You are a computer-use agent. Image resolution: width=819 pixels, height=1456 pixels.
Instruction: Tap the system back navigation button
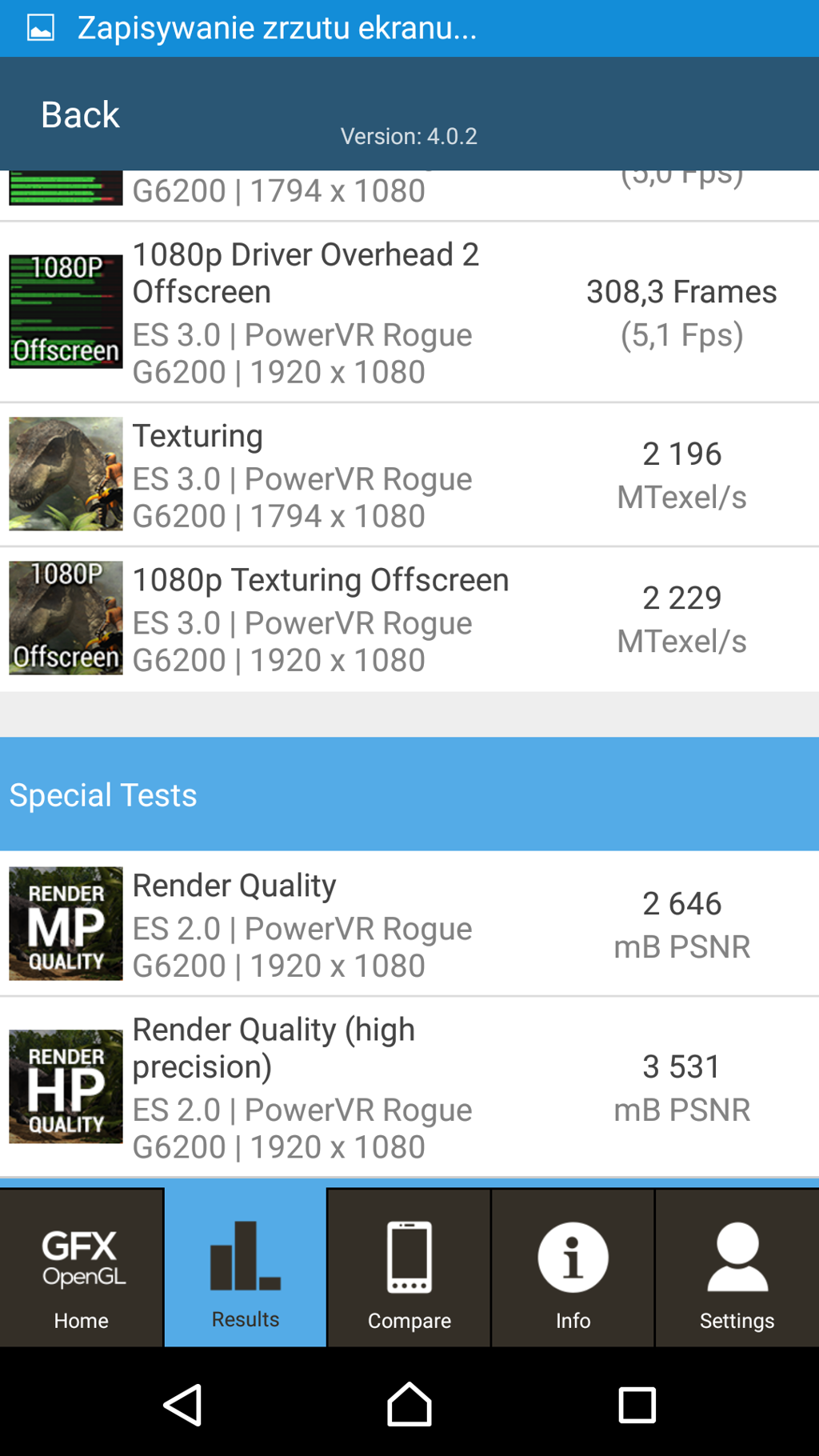pos(182,1405)
